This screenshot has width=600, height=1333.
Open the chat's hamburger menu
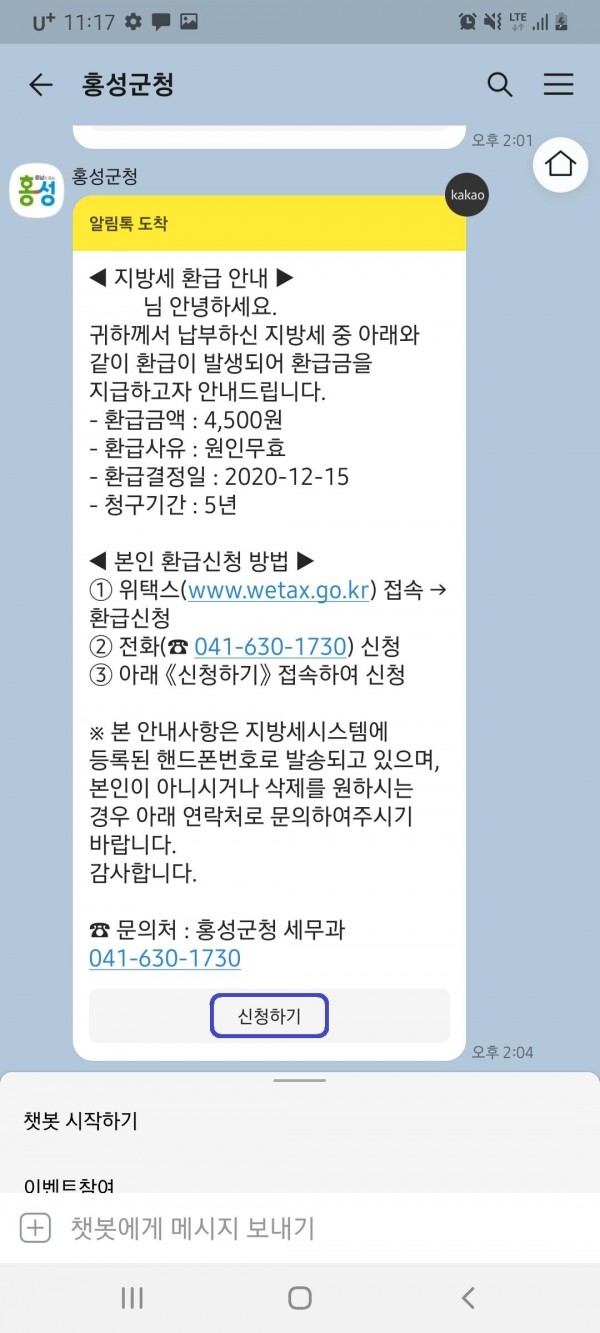tap(558, 85)
